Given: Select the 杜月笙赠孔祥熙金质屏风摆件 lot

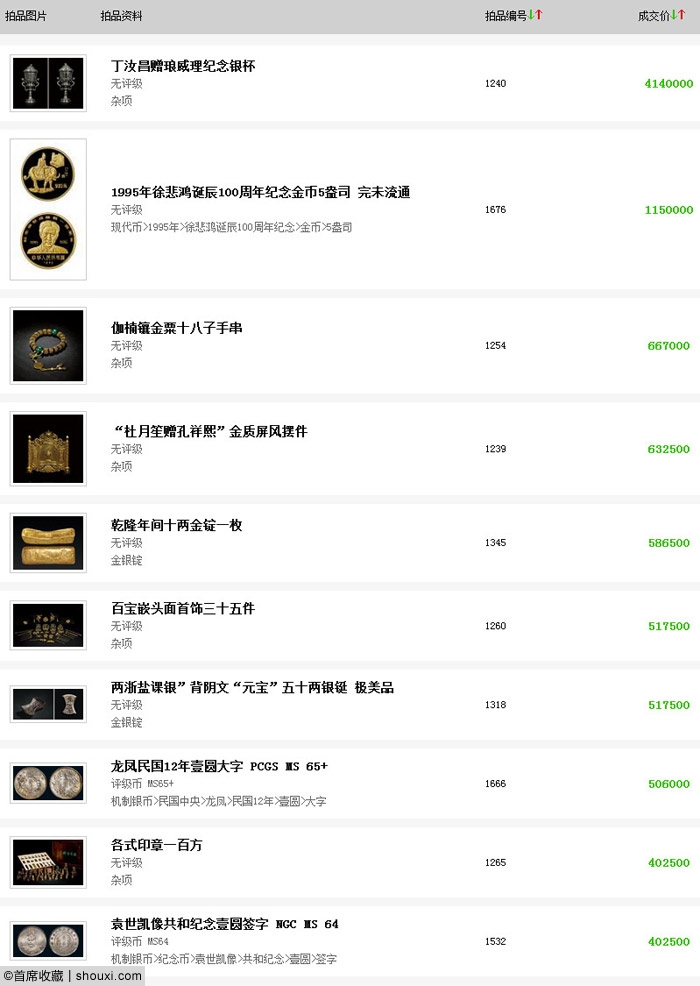Looking at the screenshot, I should [209, 432].
